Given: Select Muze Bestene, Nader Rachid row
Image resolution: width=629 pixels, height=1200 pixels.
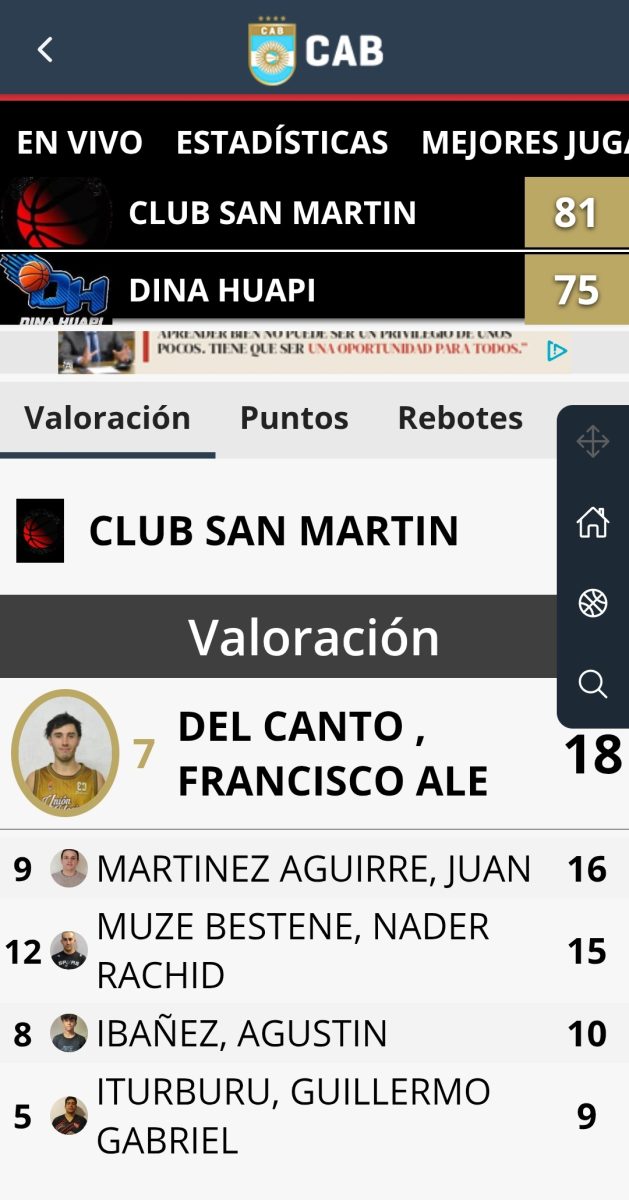Looking at the screenshot, I should 314,951.
